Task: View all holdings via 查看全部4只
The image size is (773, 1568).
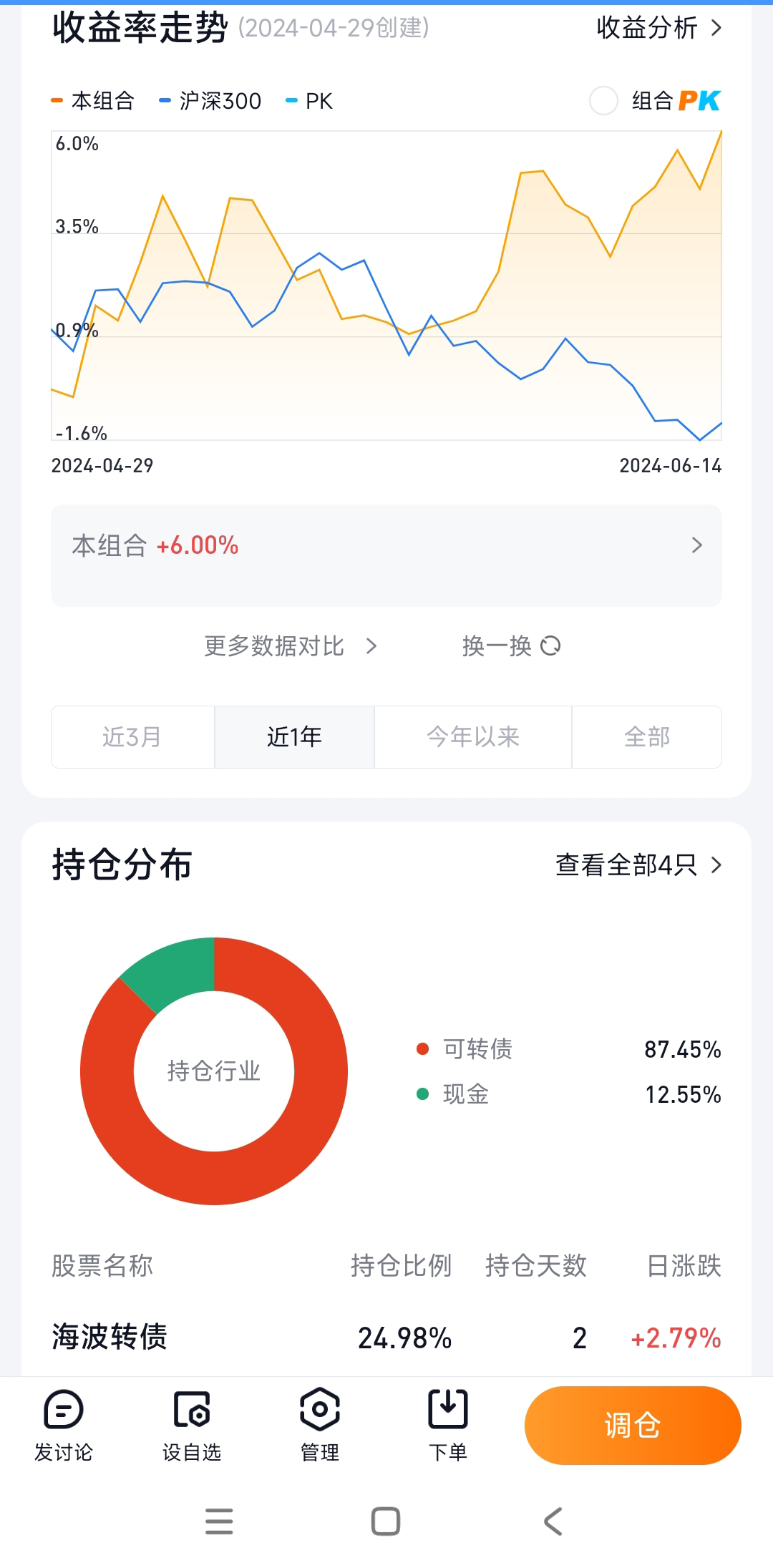Action: pyautogui.click(x=638, y=865)
